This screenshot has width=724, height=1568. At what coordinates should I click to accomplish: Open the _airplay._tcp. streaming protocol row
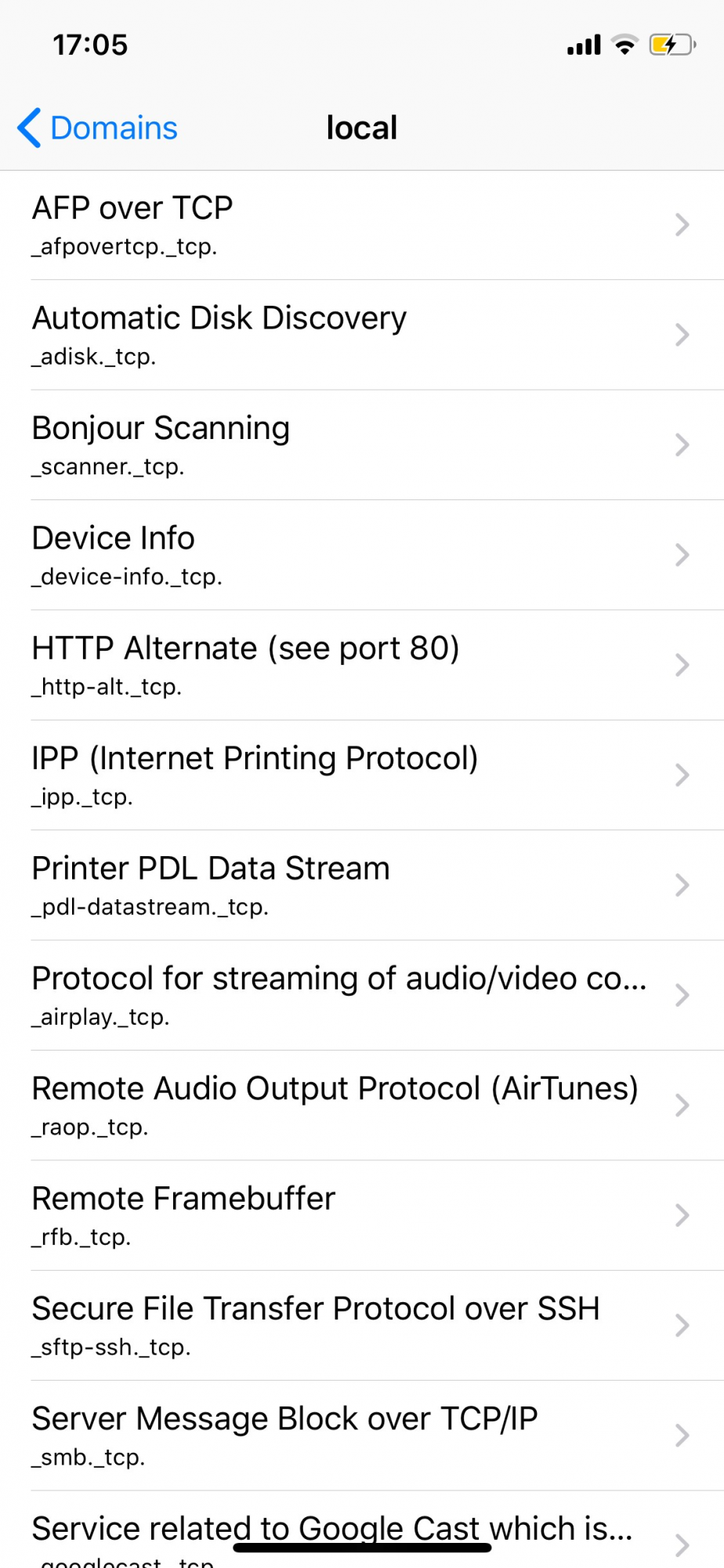(x=360, y=995)
